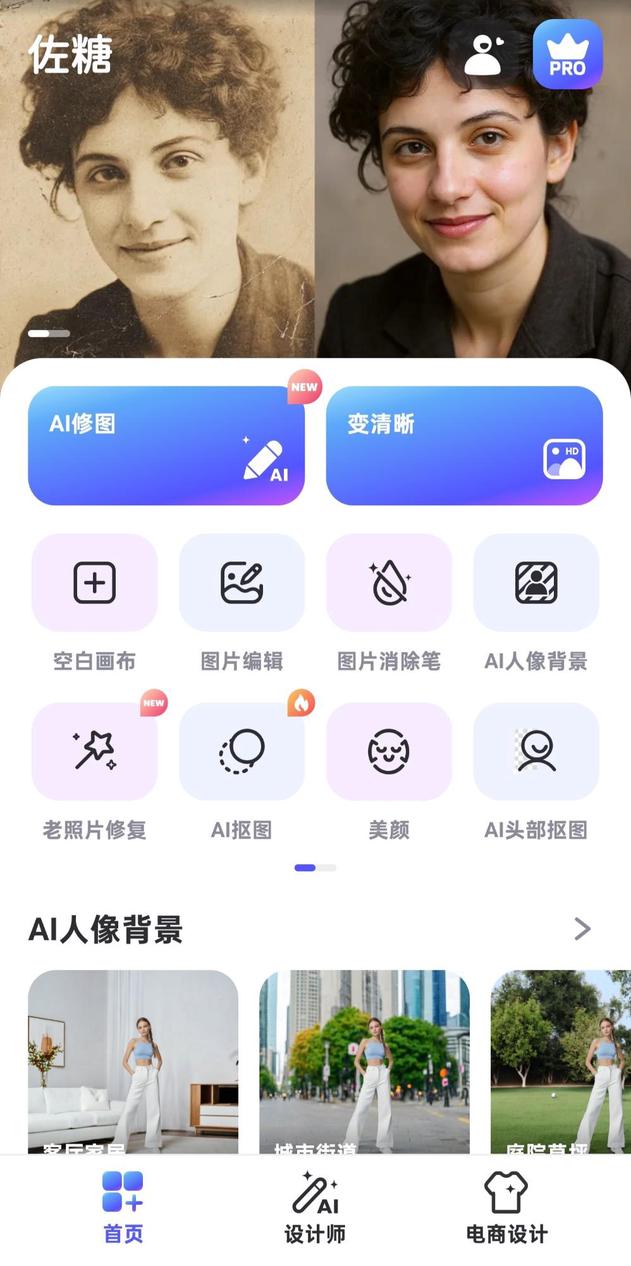Open the 美颜 beauty tool
631x1266 pixels.
tap(389, 752)
